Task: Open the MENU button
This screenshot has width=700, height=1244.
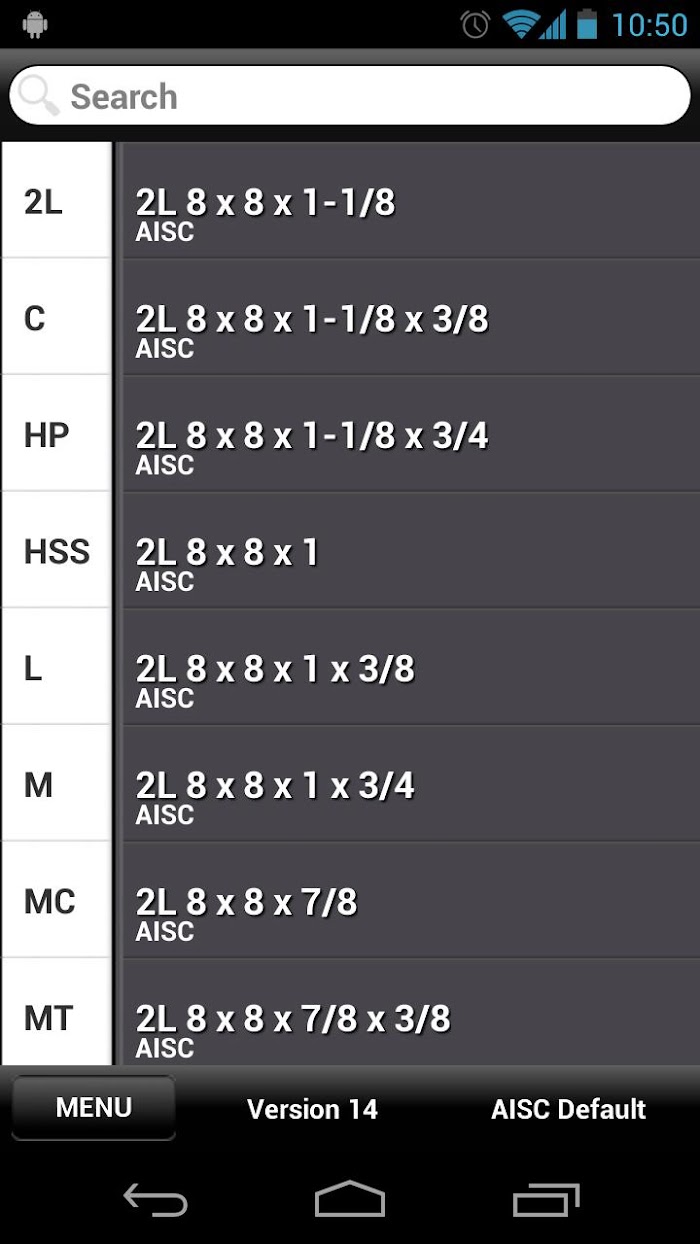Action: (94, 1107)
